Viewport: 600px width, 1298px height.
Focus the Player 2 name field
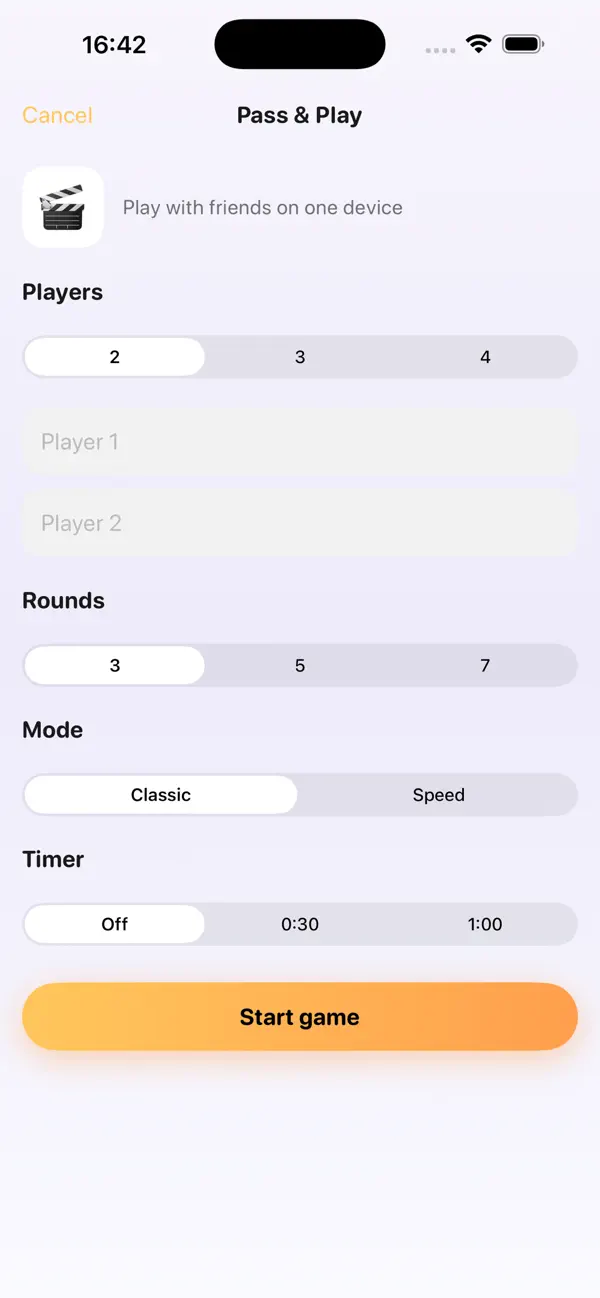click(300, 523)
